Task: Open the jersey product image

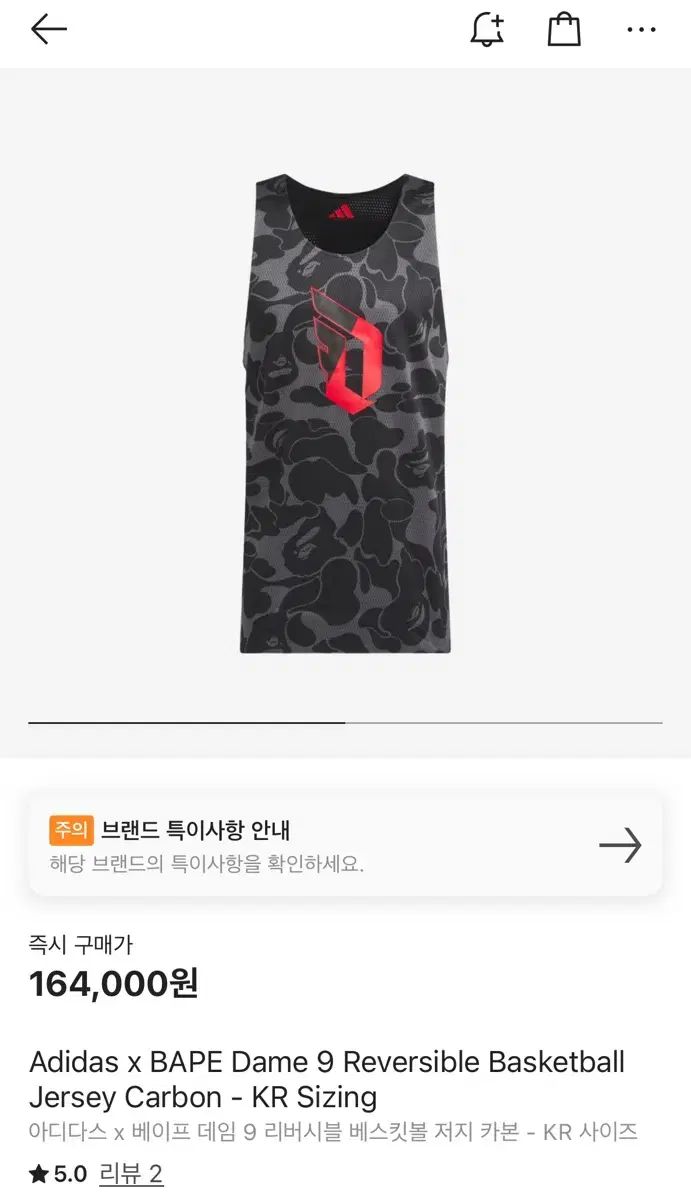Action: point(345,412)
